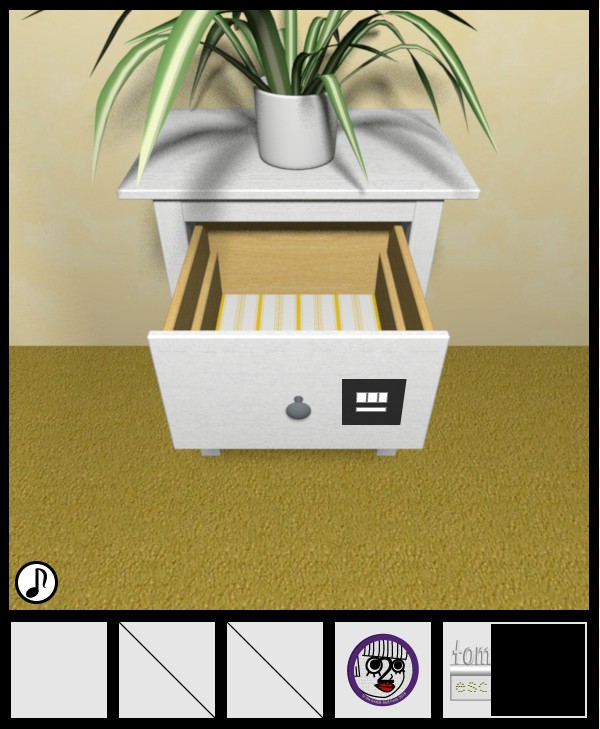Image resolution: width=600 pixels, height=729 pixels.
Task: Tap the striped files inside the drawer
Action: coord(298,312)
